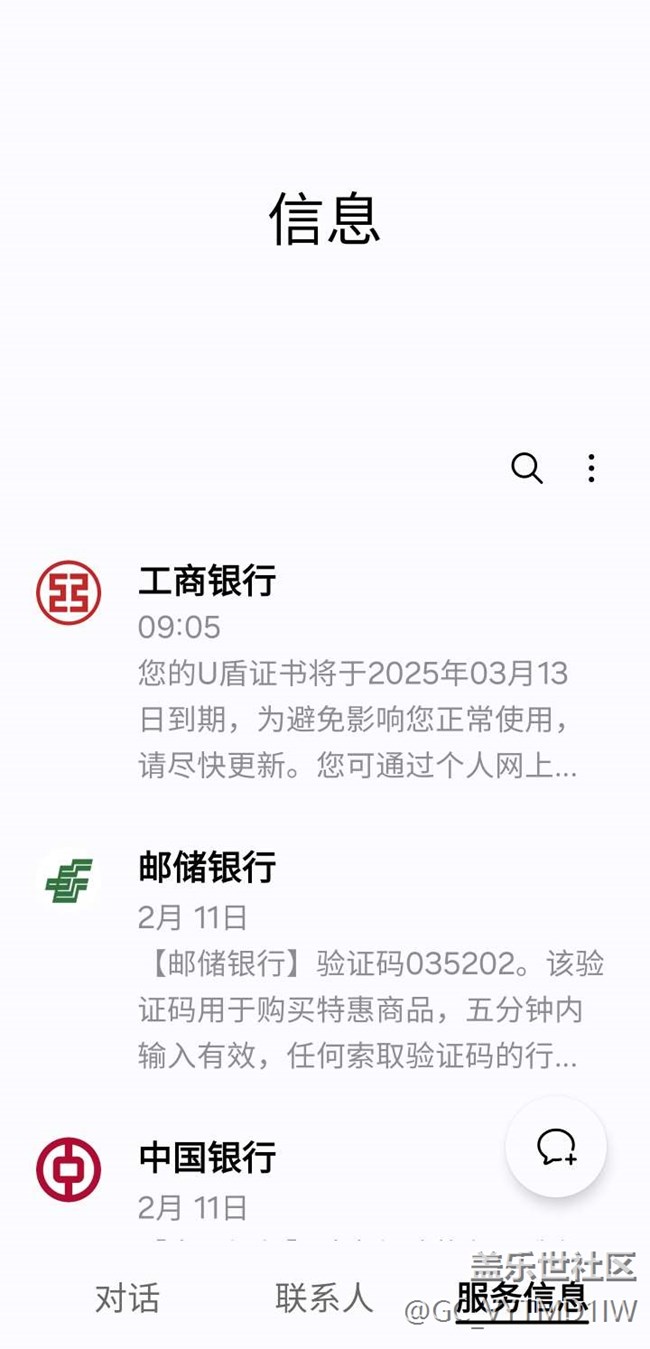
Task: Search messages with the magnifier icon
Action: 526,468
